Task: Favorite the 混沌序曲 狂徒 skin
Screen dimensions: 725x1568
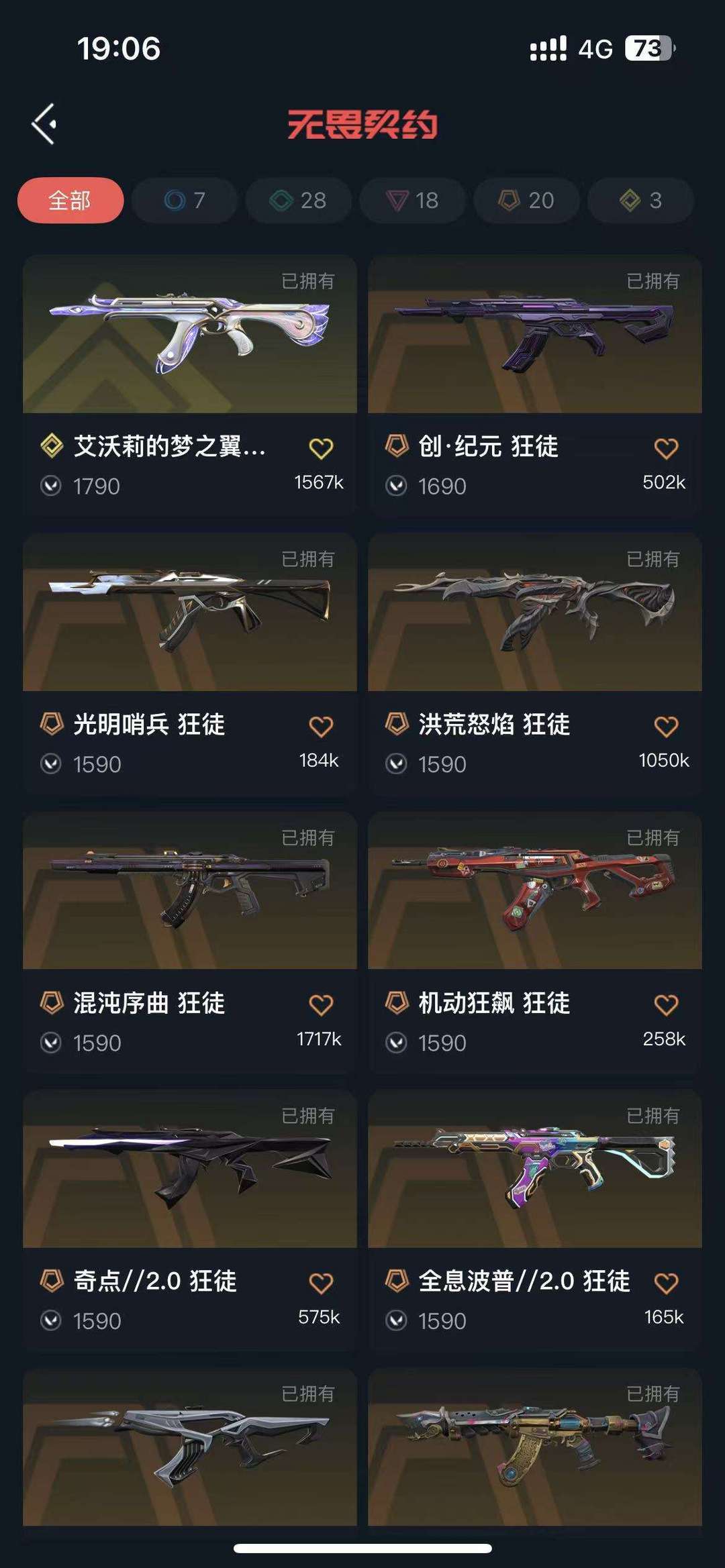Action: pyautogui.click(x=322, y=1004)
